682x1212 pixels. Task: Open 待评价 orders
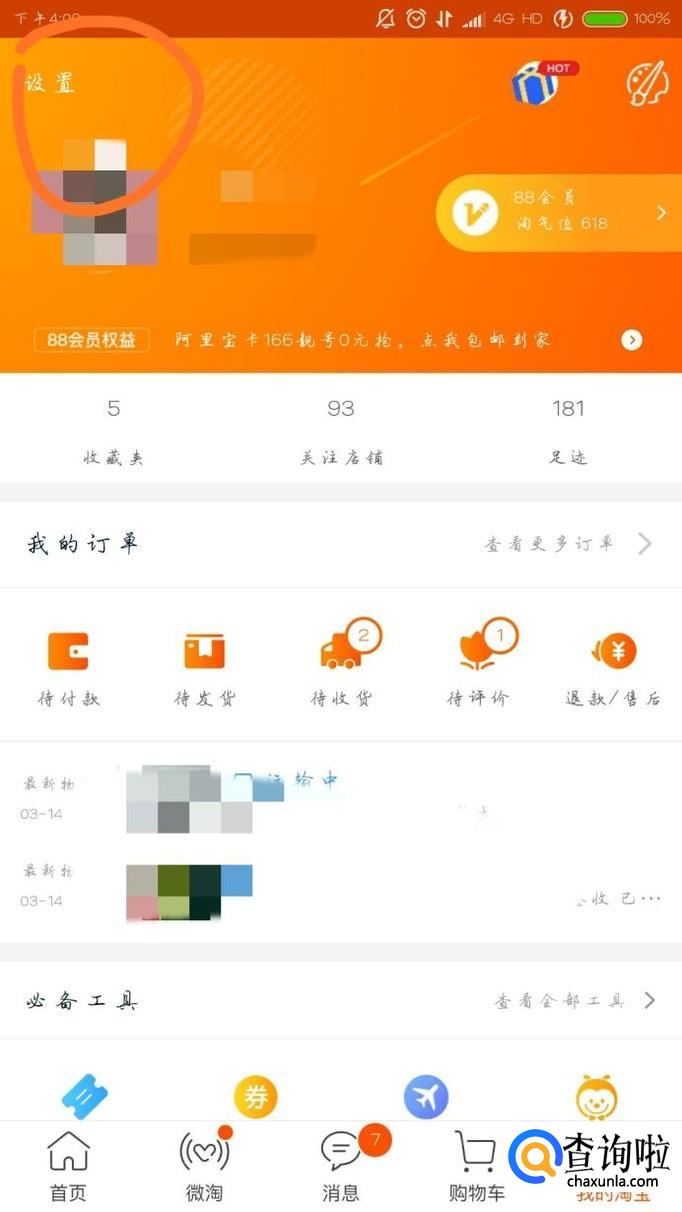pos(477,667)
